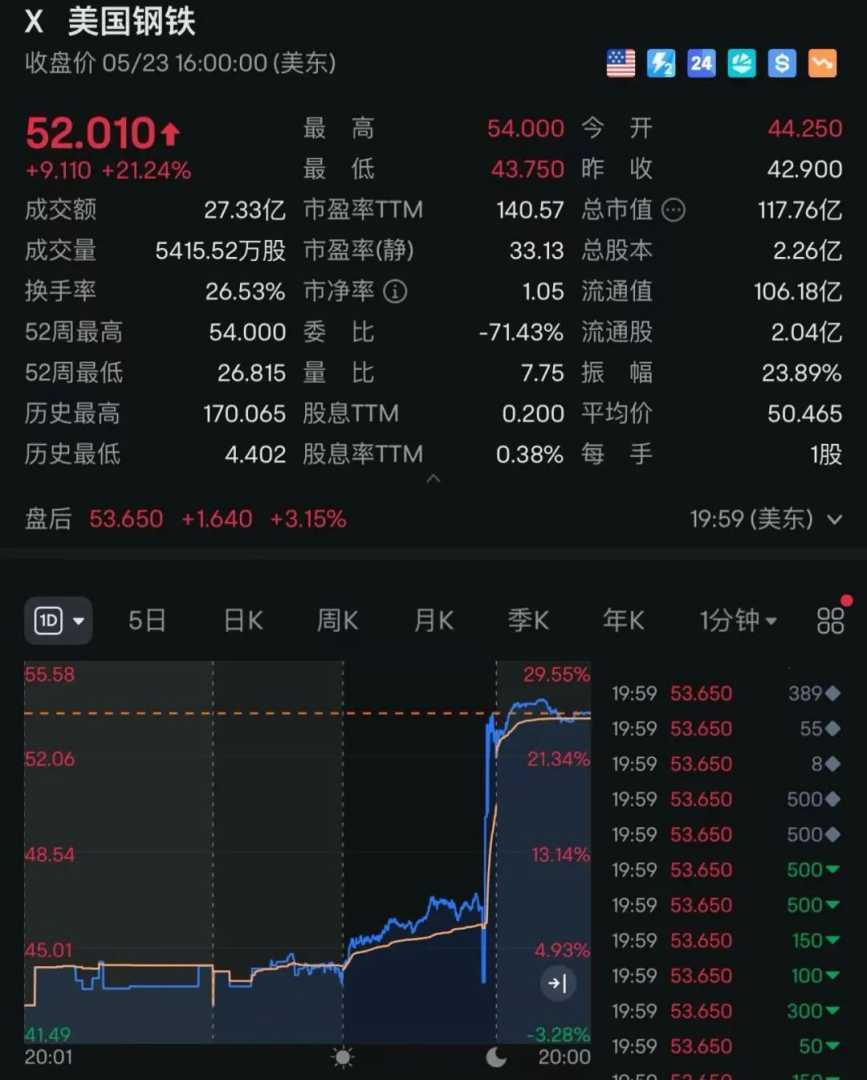The width and height of the screenshot is (867, 1080).
Task: Tap the dollar sign badge icon
Action: tap(781, 64)
